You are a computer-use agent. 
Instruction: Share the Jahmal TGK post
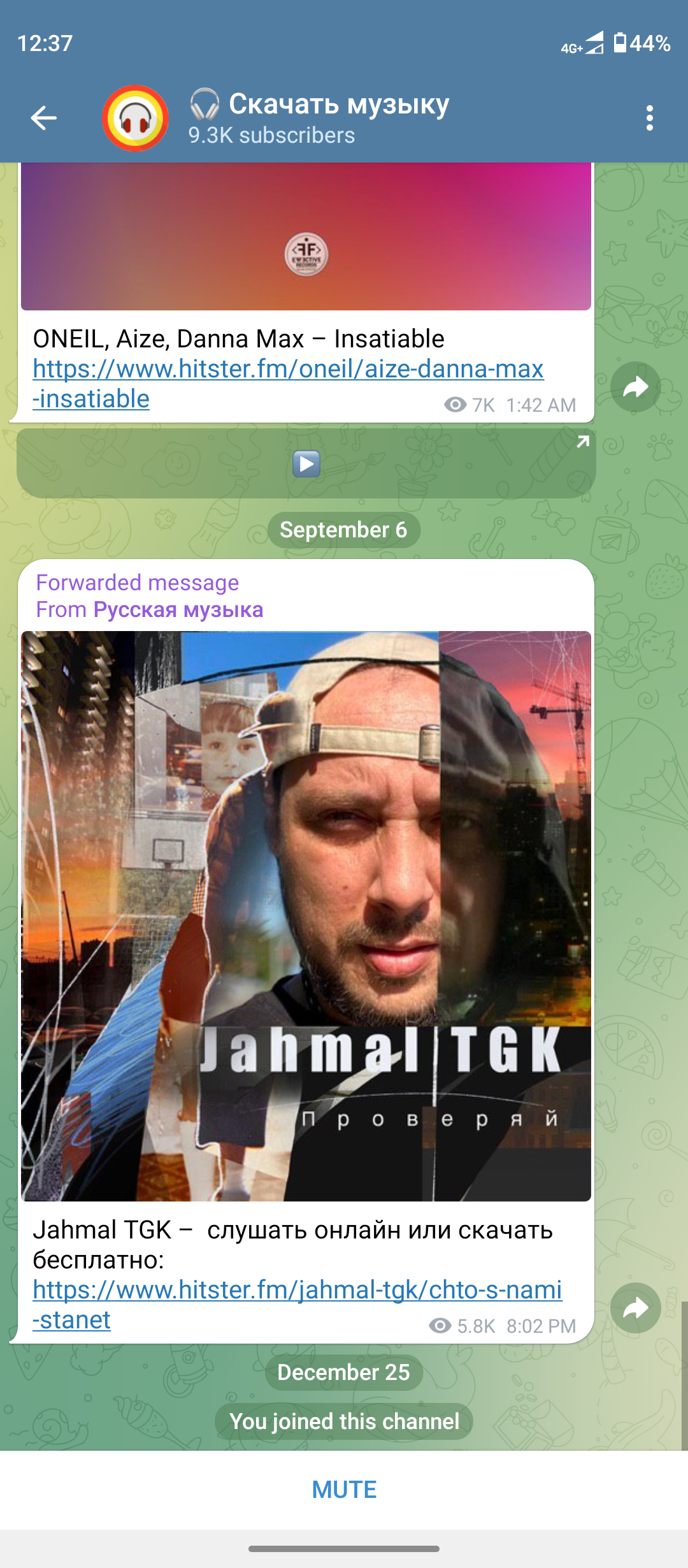635,1308
